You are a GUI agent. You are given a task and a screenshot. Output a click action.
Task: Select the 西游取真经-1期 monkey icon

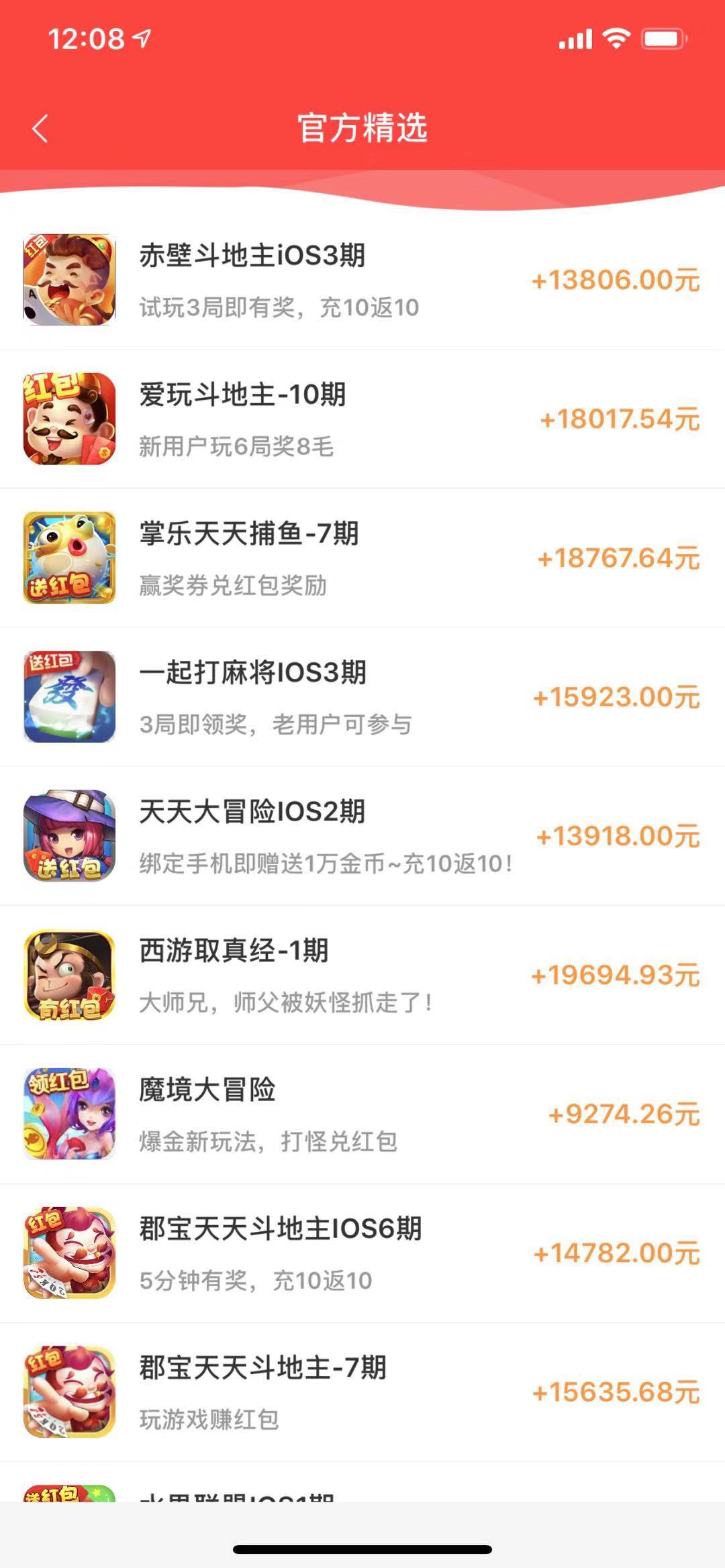coord(69,974)
